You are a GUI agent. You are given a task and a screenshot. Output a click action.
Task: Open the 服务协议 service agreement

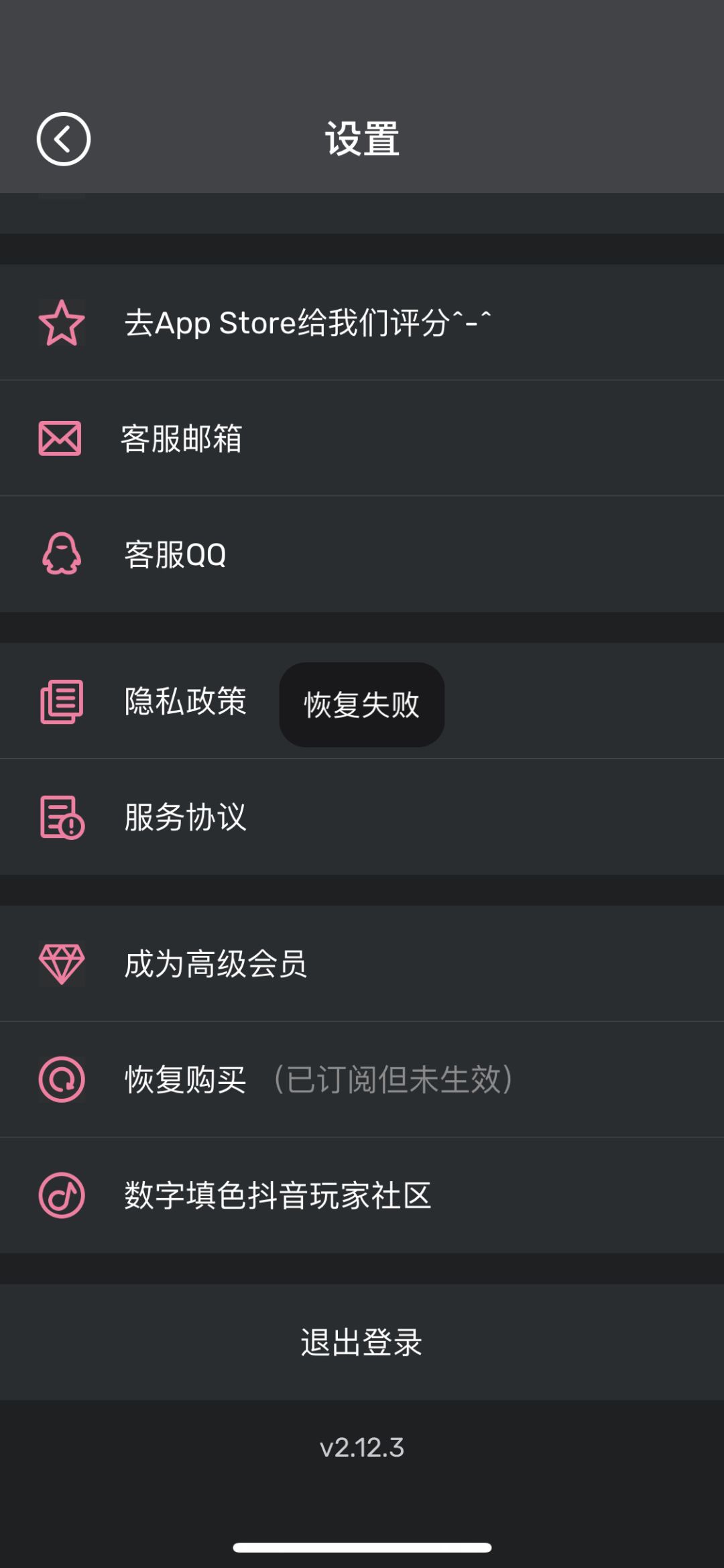click(362, 817)
